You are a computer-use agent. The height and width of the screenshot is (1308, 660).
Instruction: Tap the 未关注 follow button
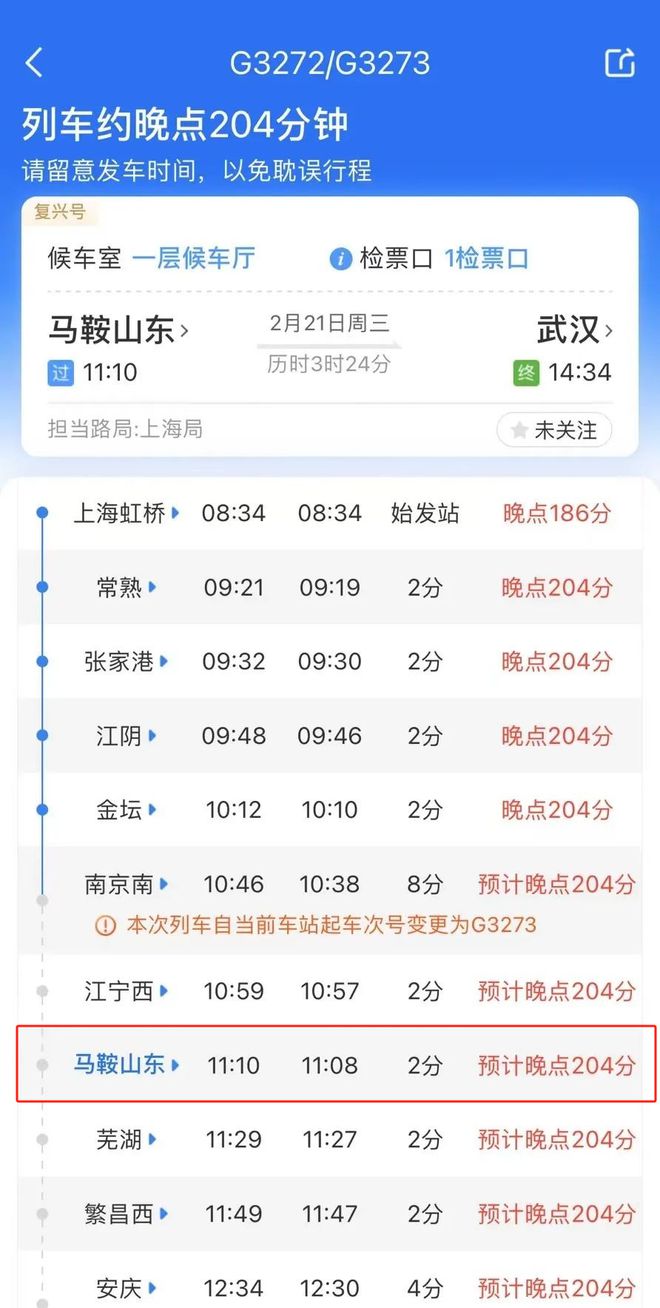pos(554,430)
